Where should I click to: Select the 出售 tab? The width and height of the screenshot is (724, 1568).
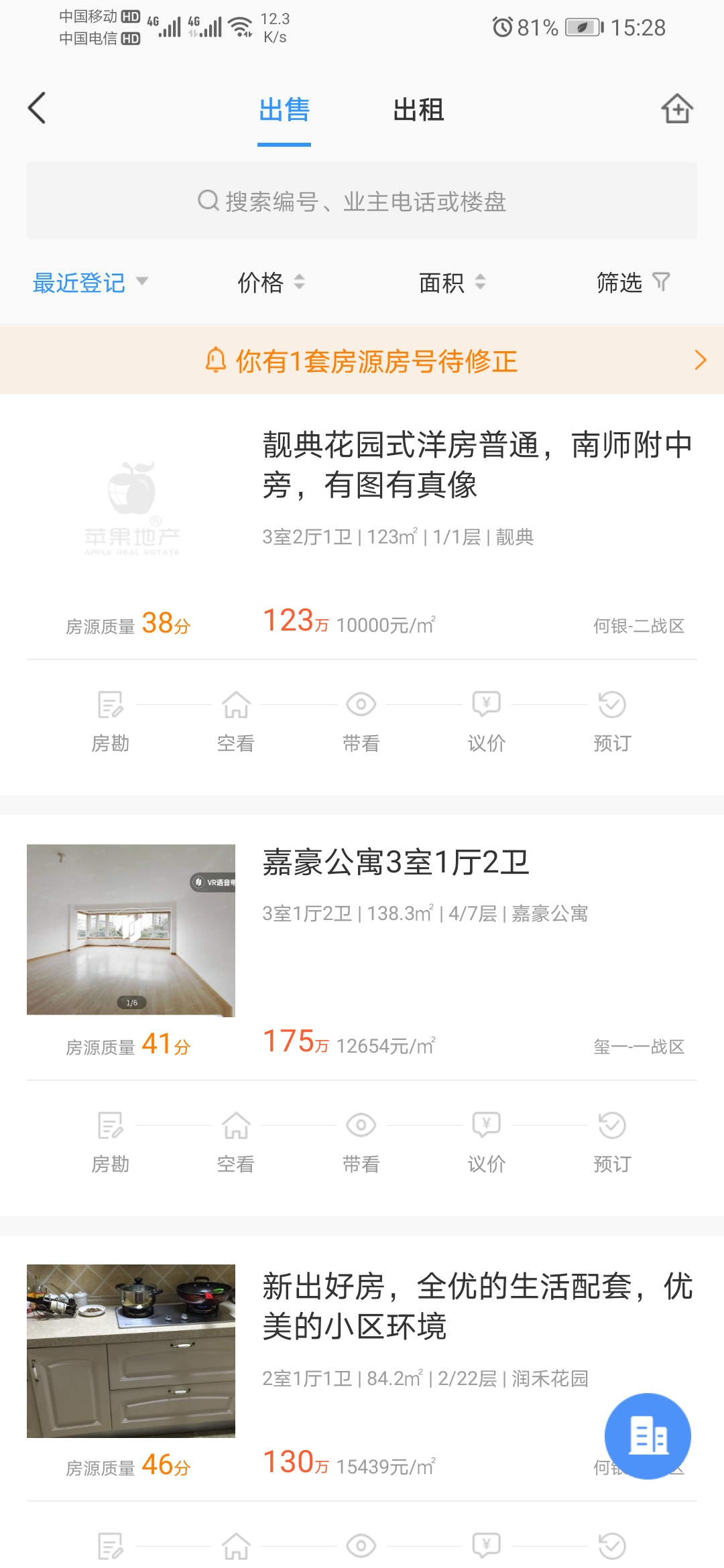284,110
